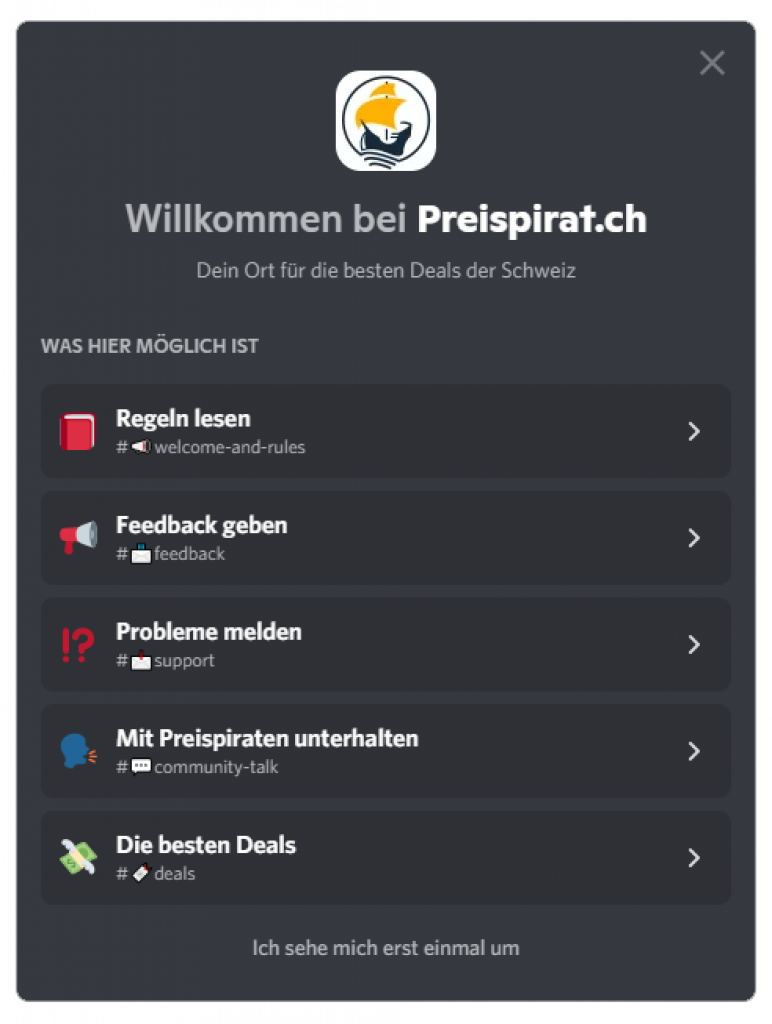Select Die besten Deals channel

click(x=385, y=858)
